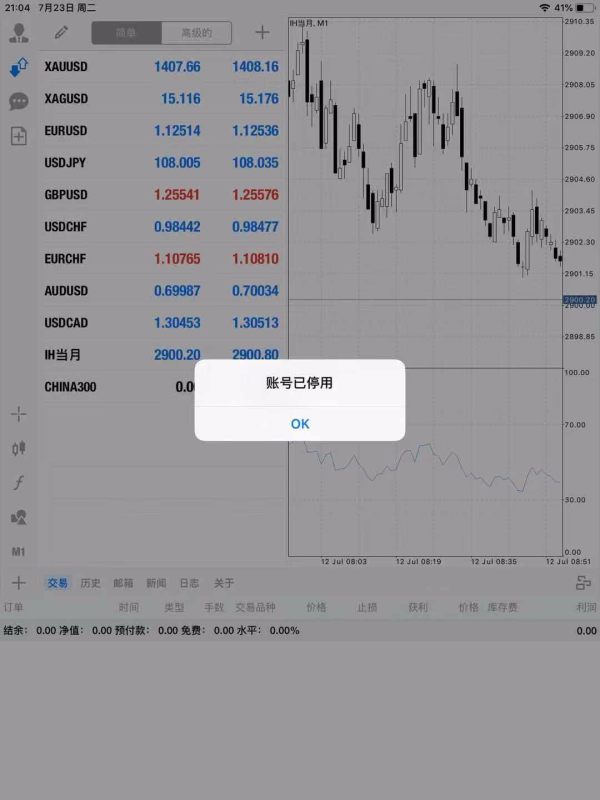Add a symbol with the plus icon
Viewport: 600px width, 800px height.
[x=262, y=33]
